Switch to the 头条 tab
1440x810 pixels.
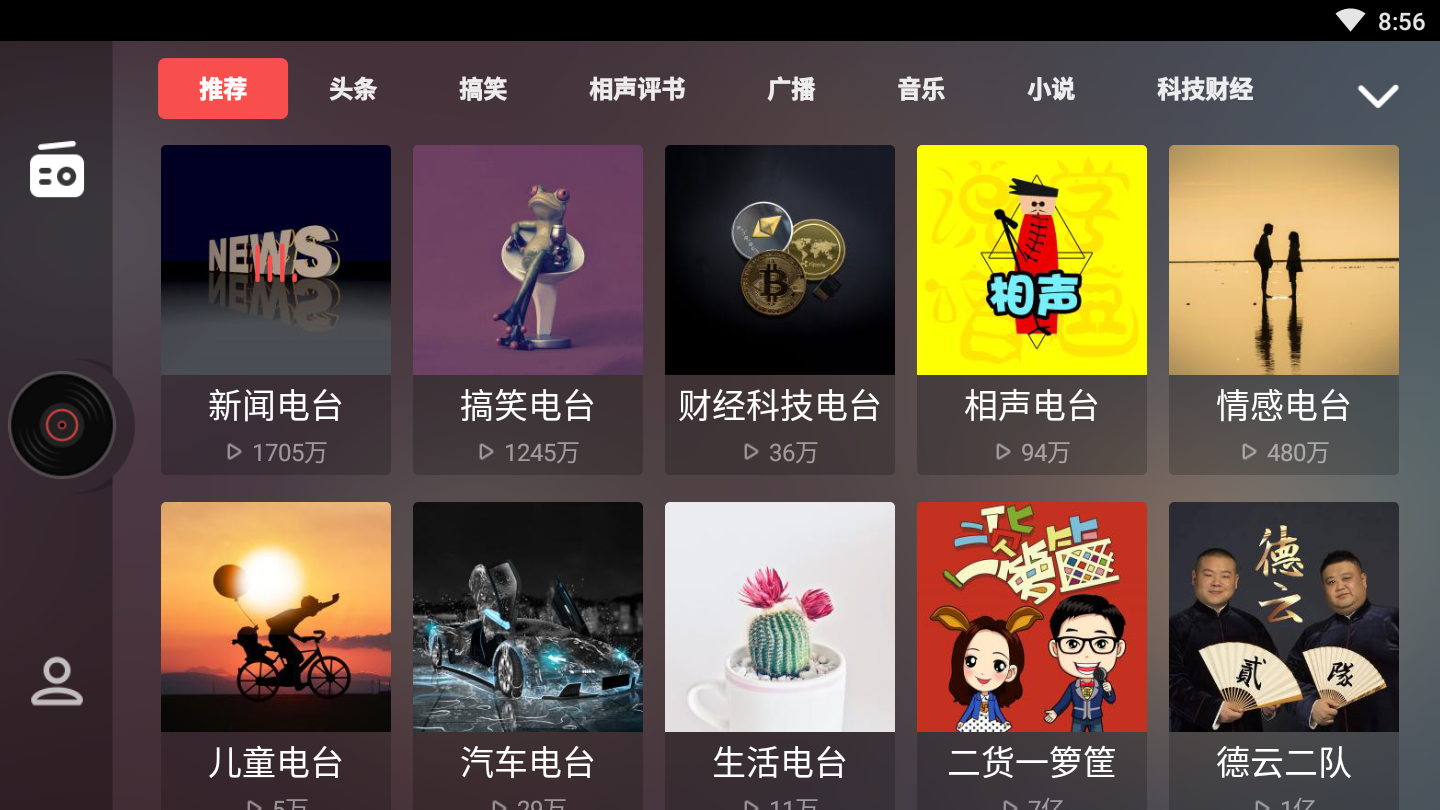point(353,89)
